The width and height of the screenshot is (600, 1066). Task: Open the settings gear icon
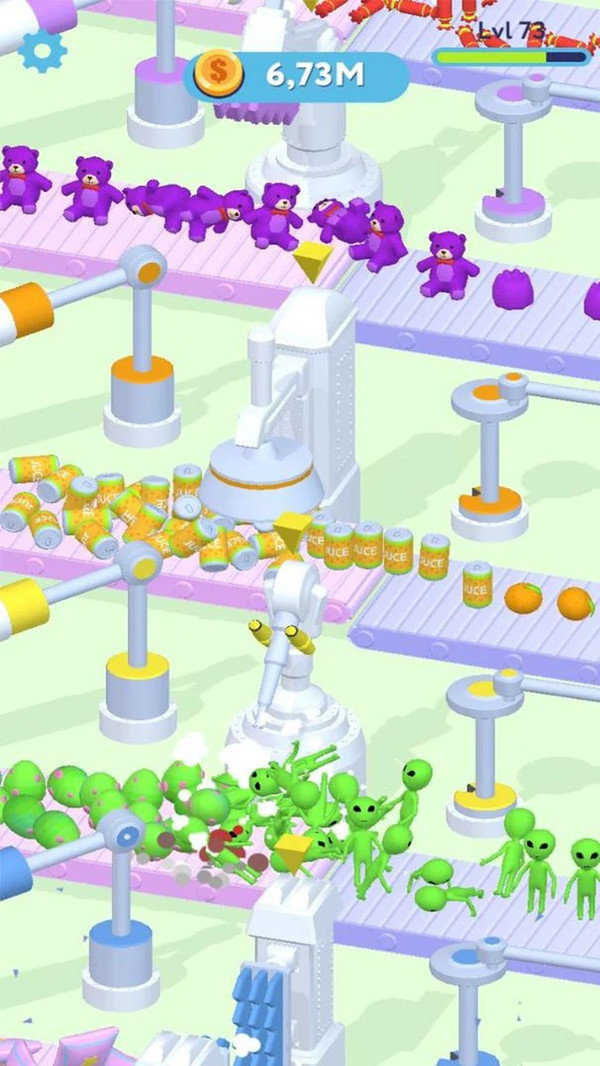coord(43,50)
